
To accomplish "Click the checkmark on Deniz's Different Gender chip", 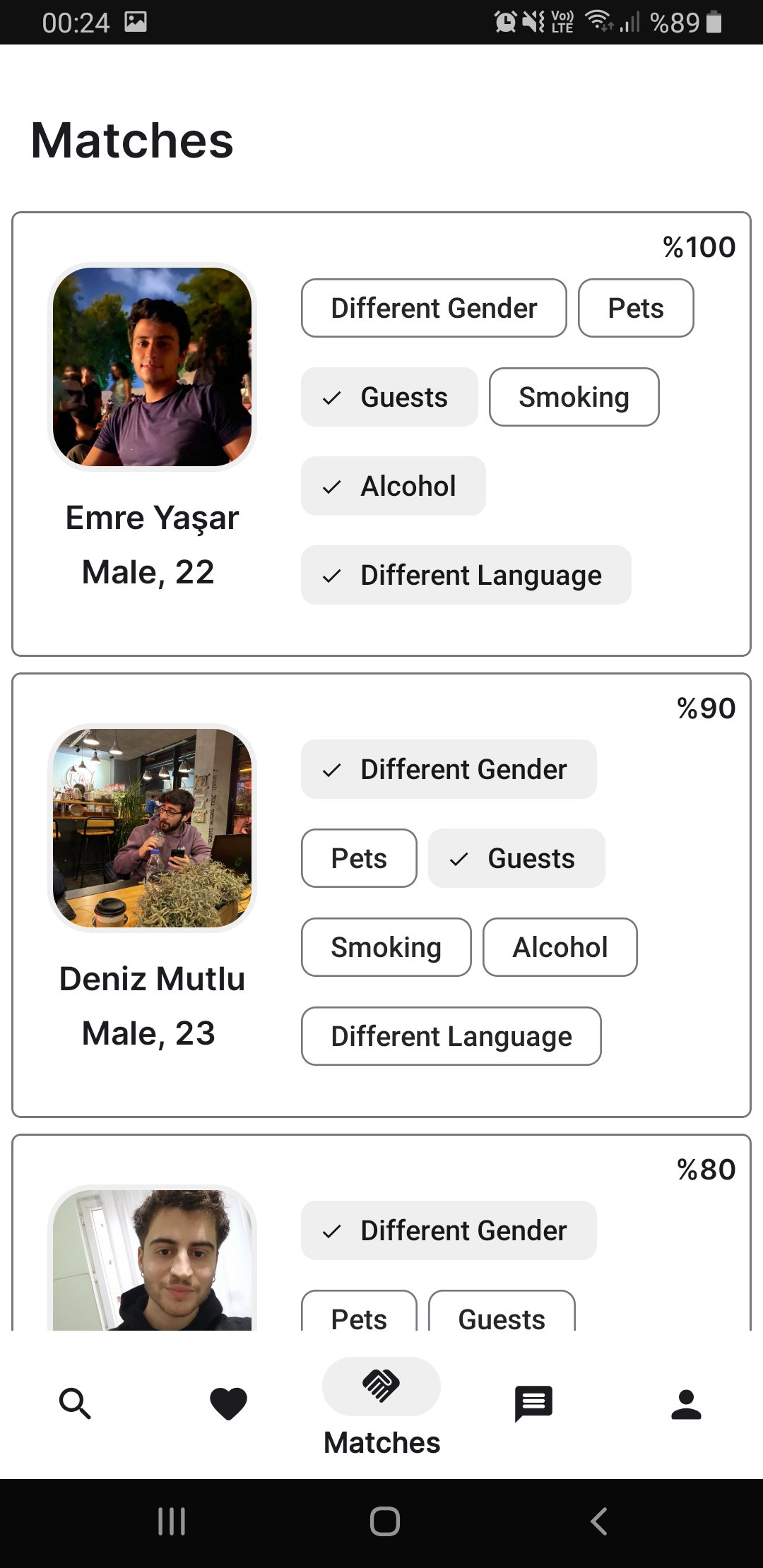I will tap(331, 769).
